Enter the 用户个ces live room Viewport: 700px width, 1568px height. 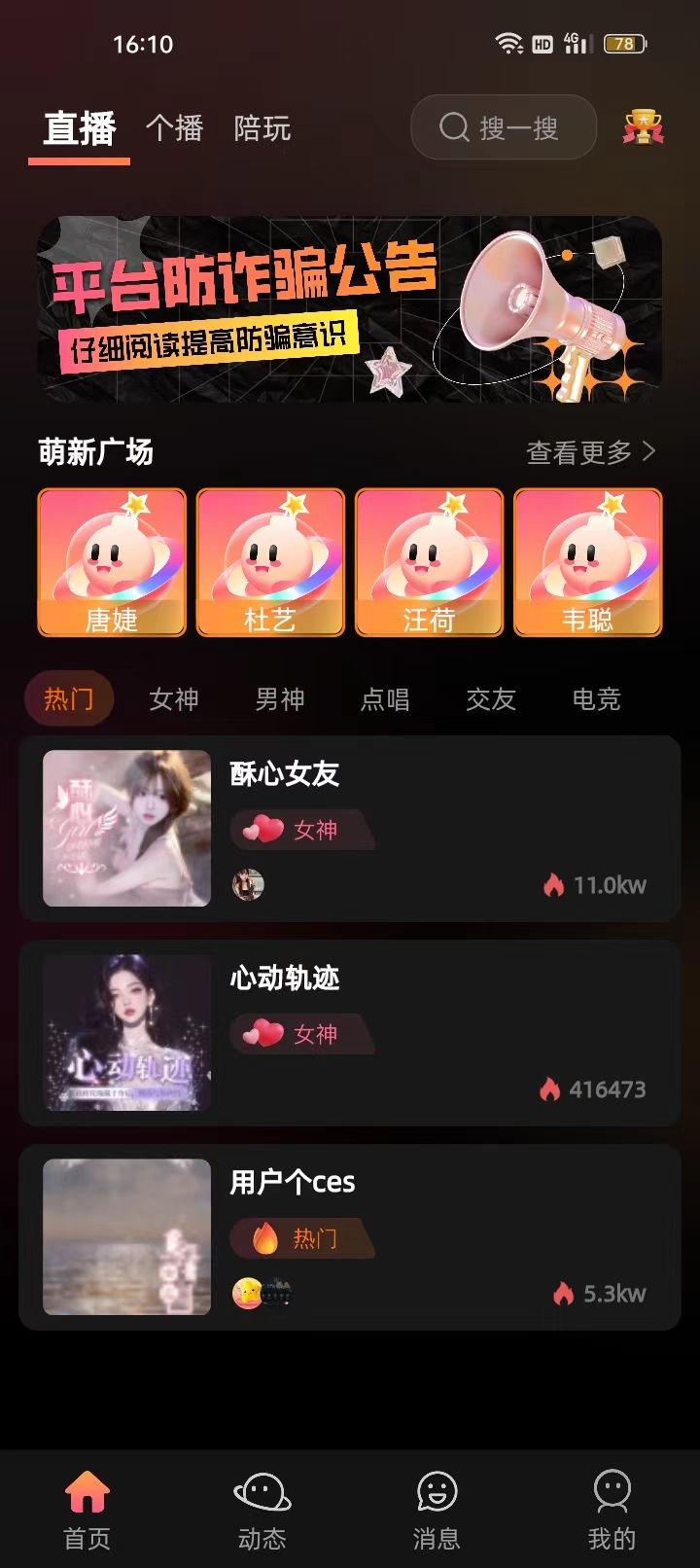tap(350, 1237)
